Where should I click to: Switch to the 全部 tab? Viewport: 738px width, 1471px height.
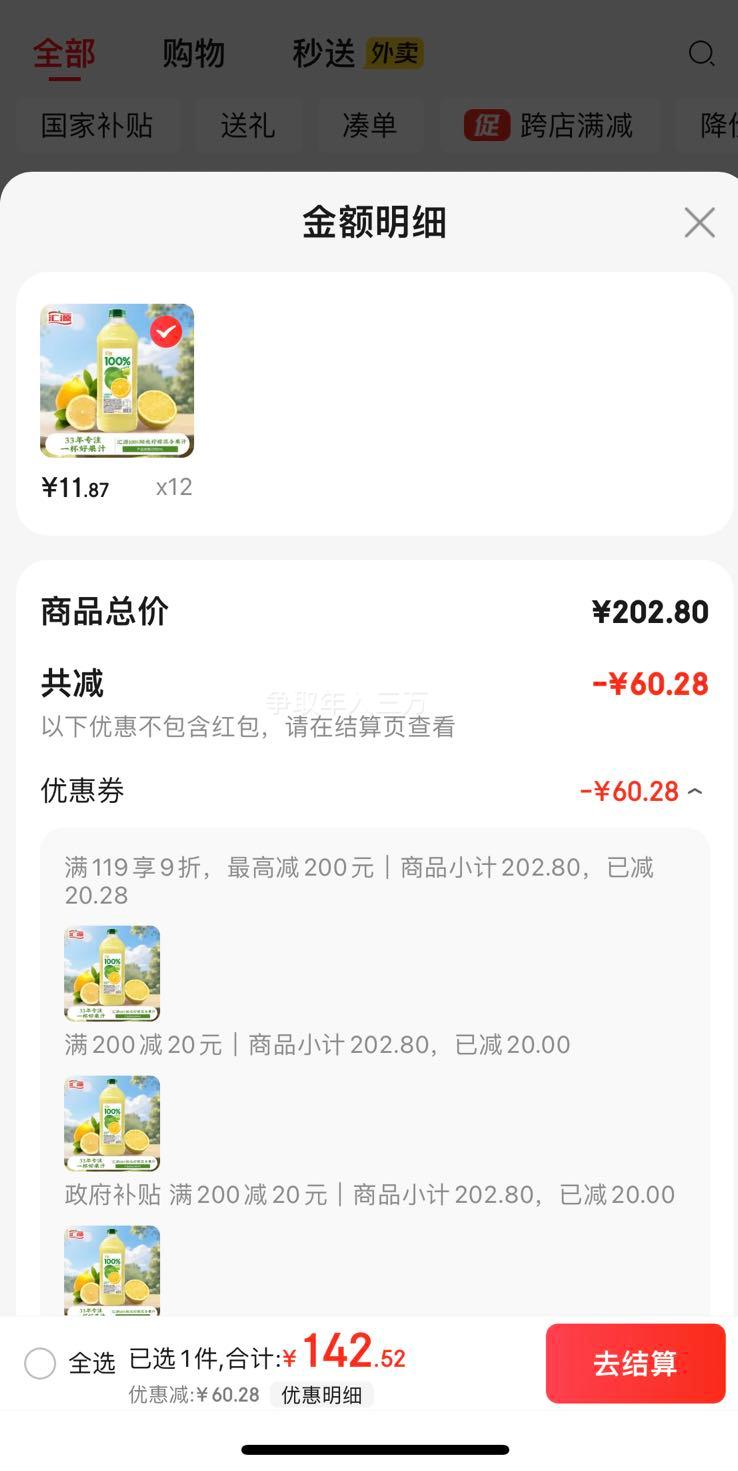(64, 53)
